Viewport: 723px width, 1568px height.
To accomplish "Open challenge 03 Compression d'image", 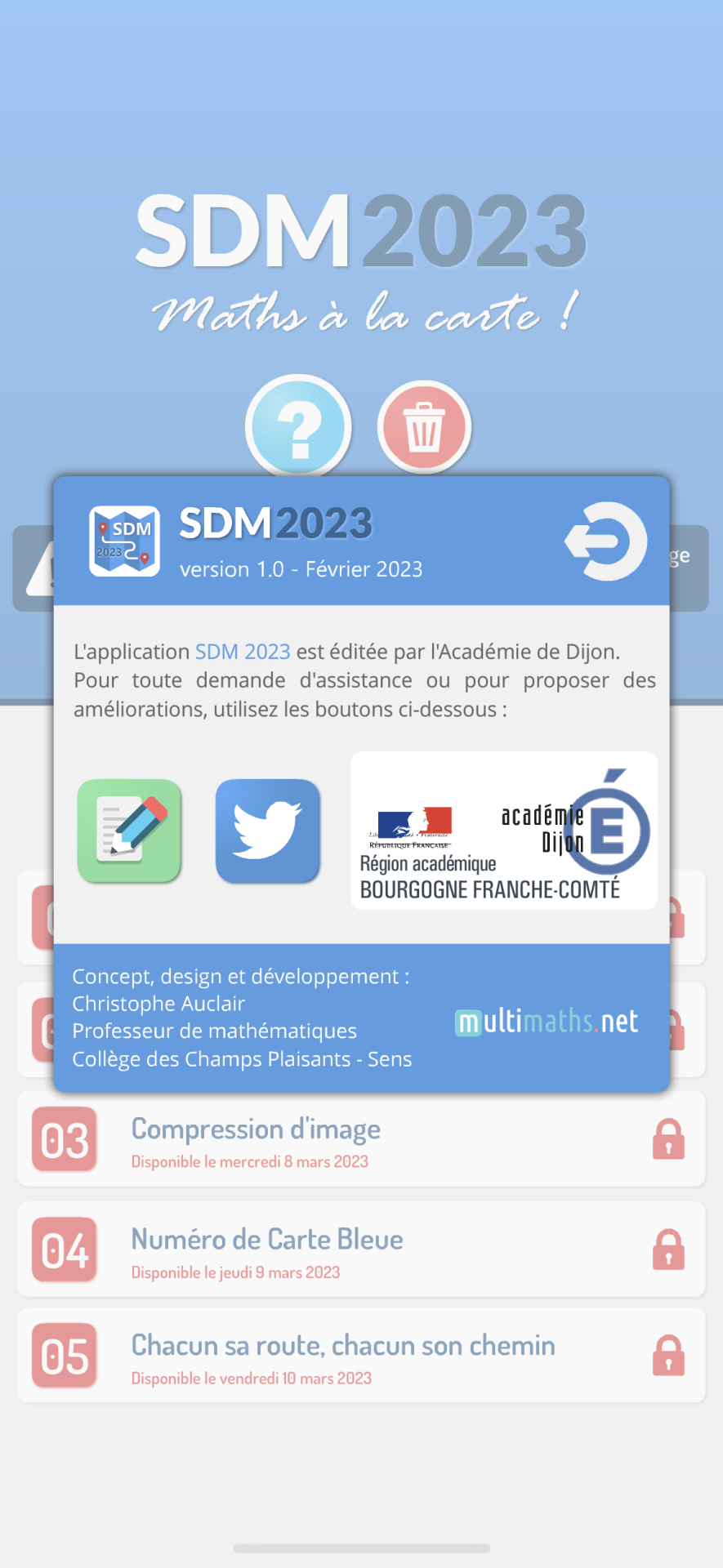I will [361, 1139].
